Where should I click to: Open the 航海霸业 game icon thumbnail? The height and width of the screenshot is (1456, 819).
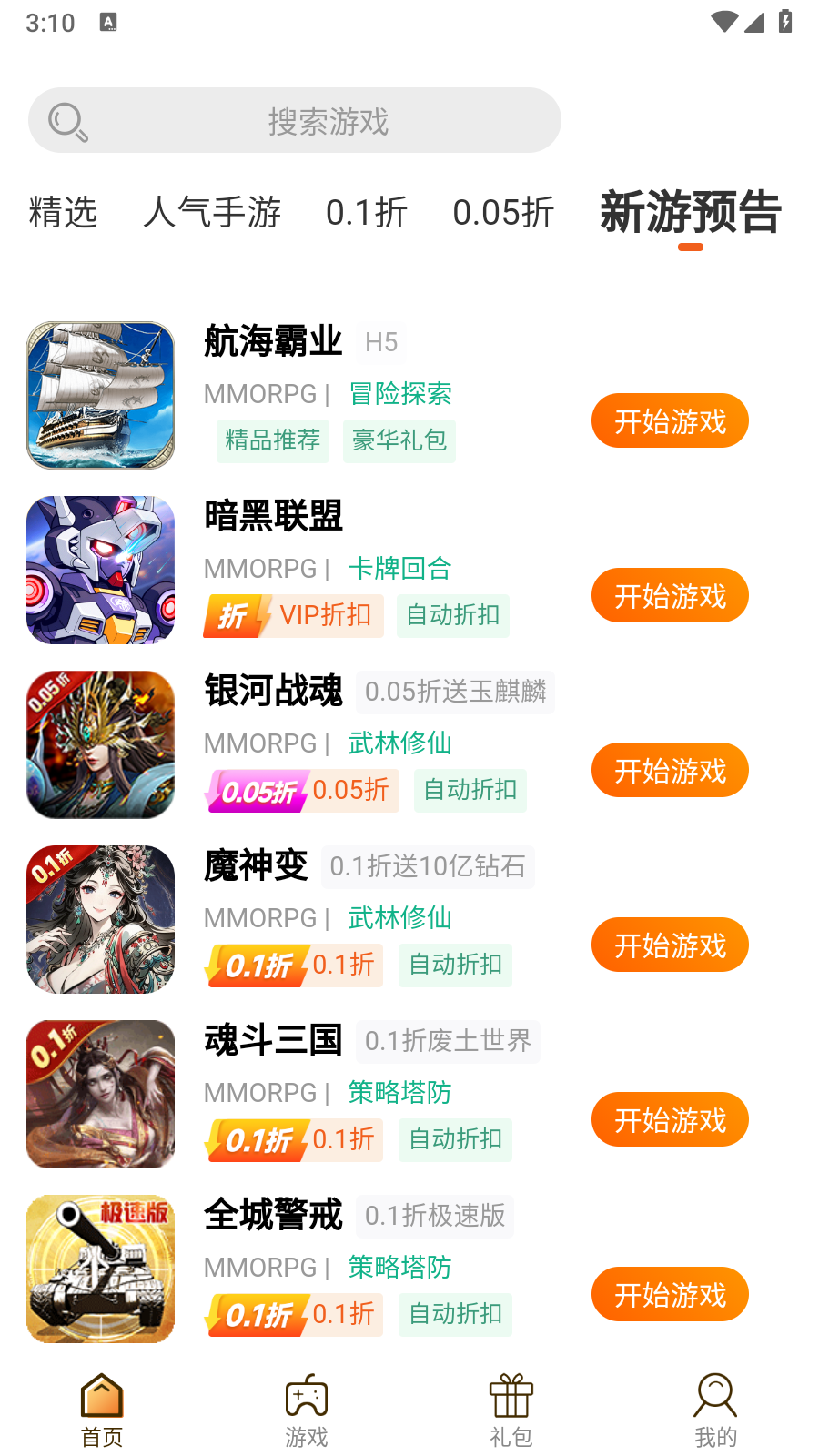pos(100,396)
